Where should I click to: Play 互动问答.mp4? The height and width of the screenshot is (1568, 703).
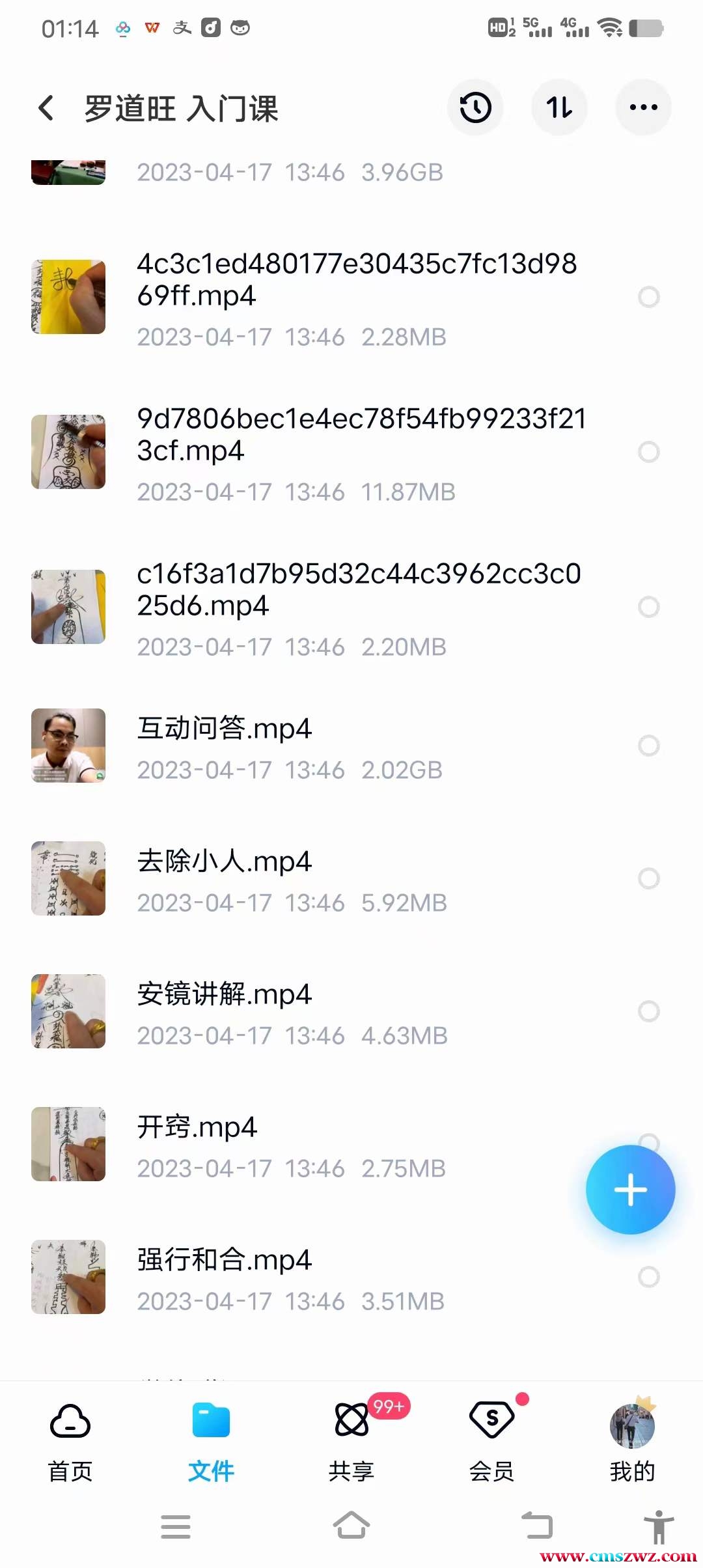tap(225, 729)
